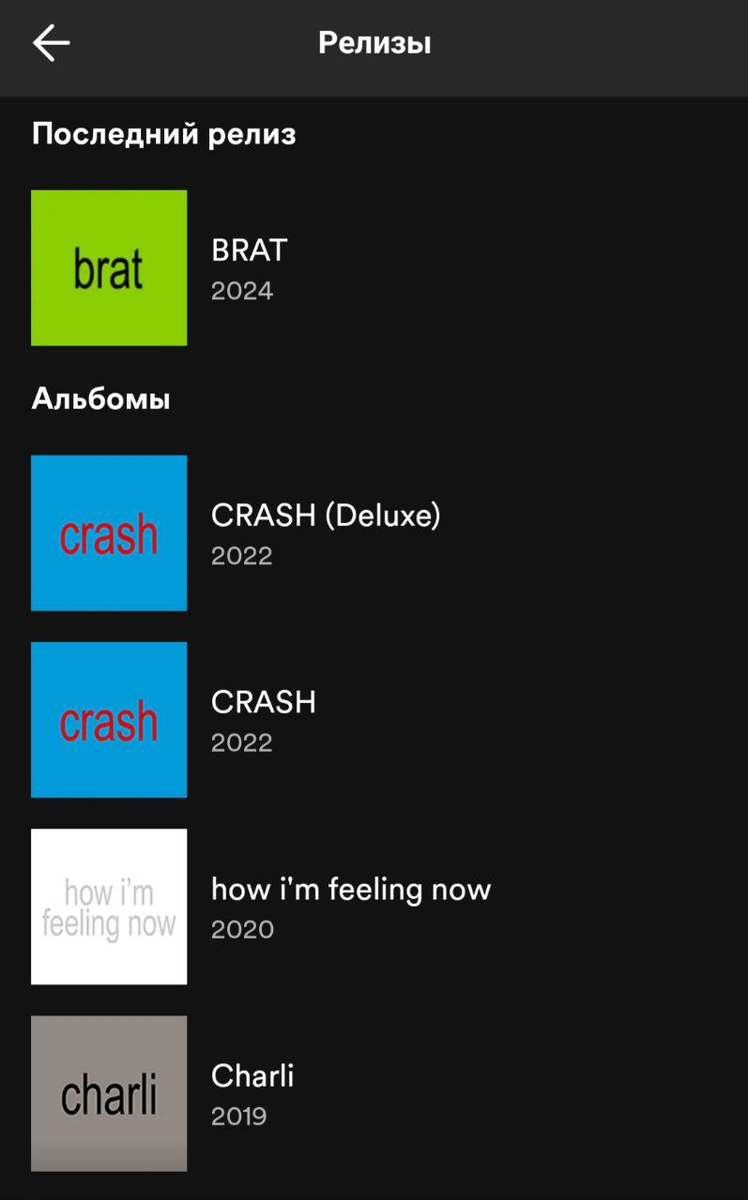Tap the 2022 label under CRASH (Deluxe)
The height and width of the screenshot is (1200, 748).
pos(241,556)
